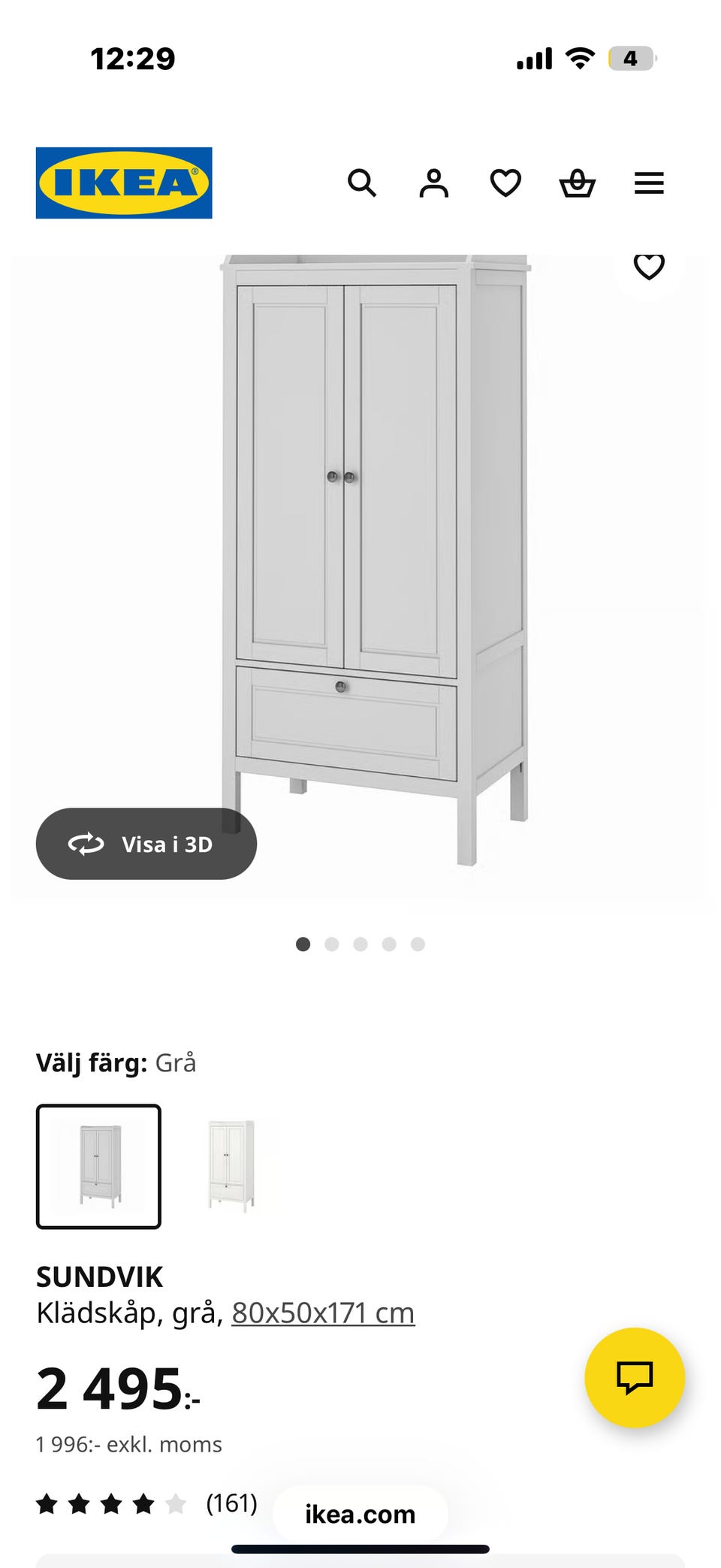This screenshot has width=721, height=1568.
Task: Select the first carousel dot
Action: point(303,944)
